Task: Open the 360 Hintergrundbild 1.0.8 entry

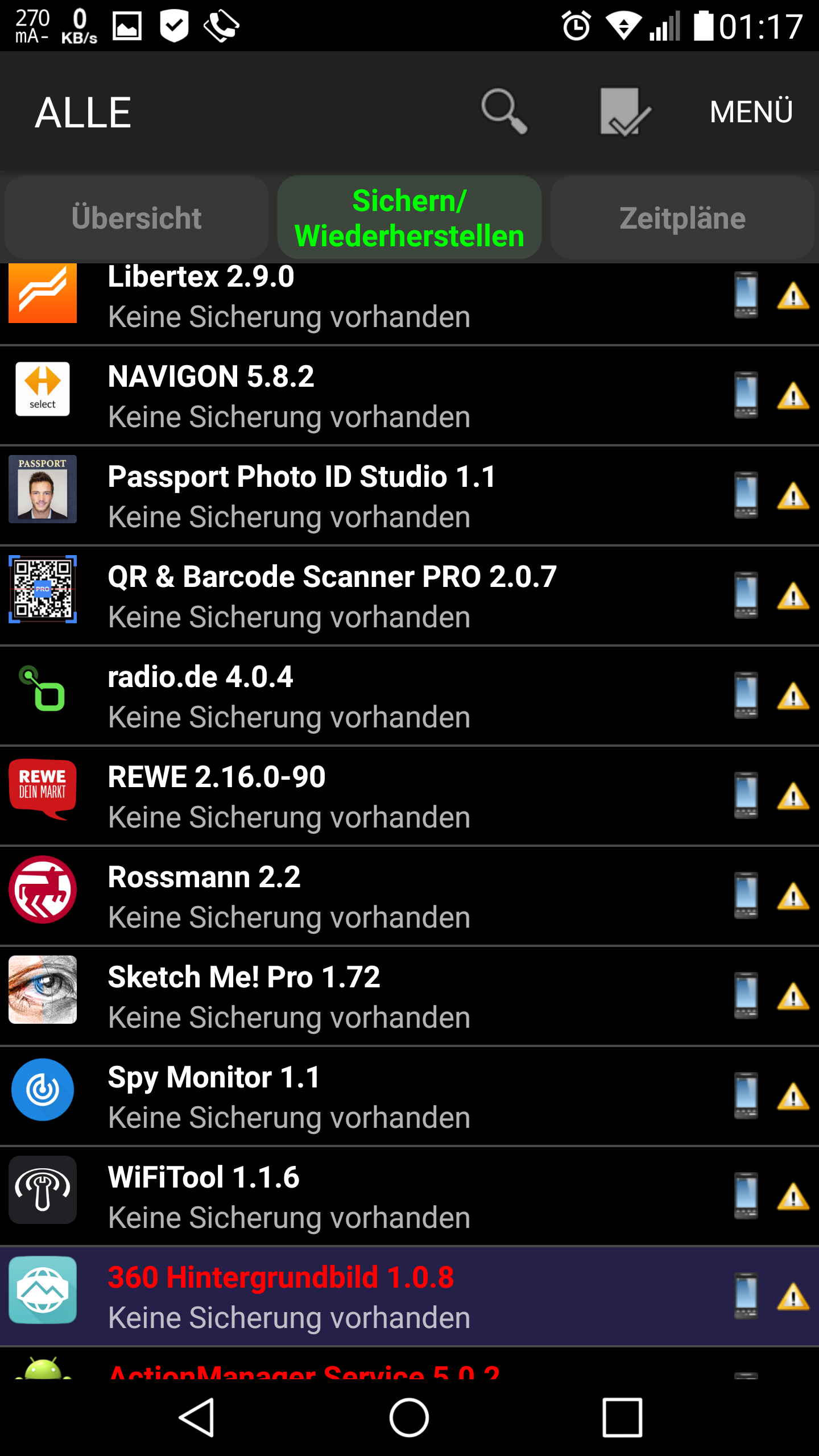Action: (364, 1297)
